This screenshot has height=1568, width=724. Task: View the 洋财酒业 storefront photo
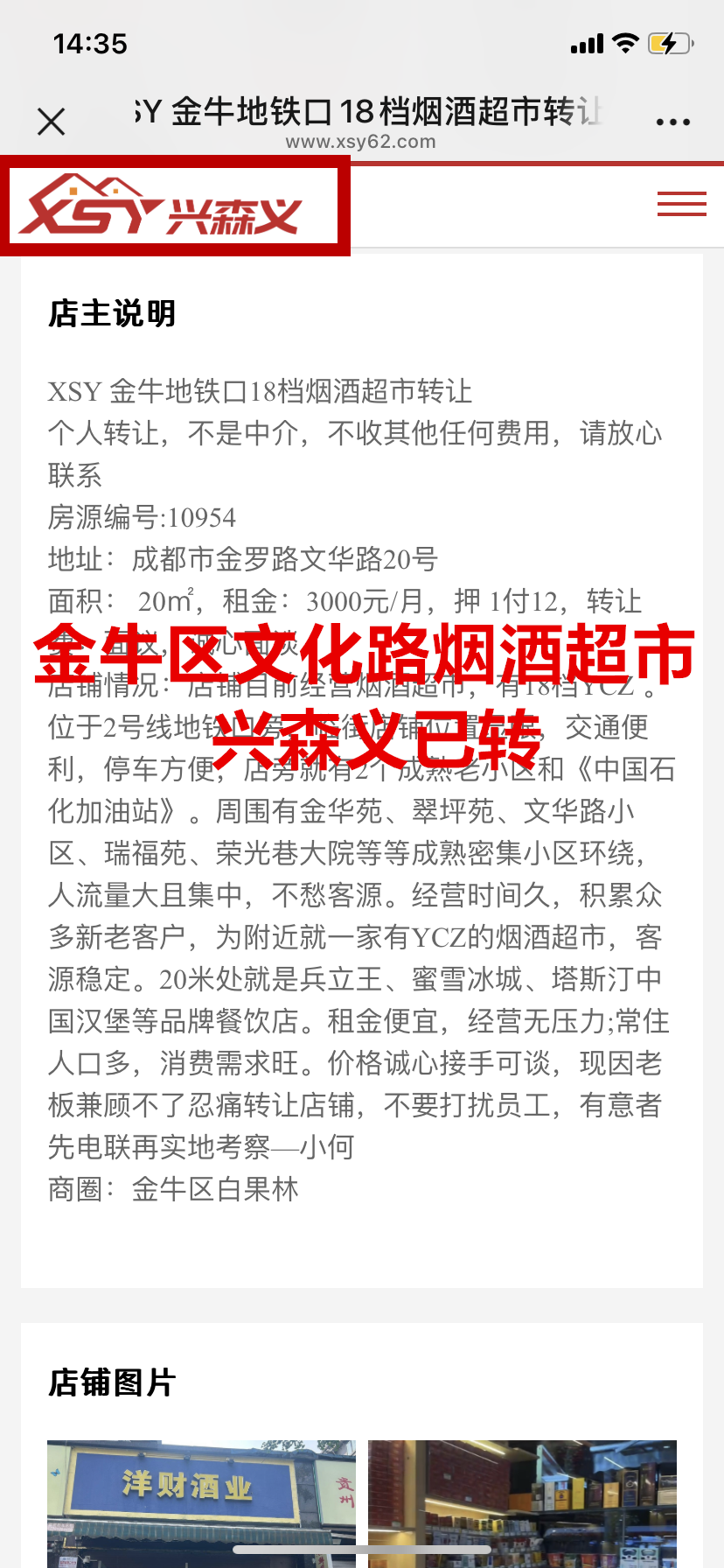(201, 1501)
